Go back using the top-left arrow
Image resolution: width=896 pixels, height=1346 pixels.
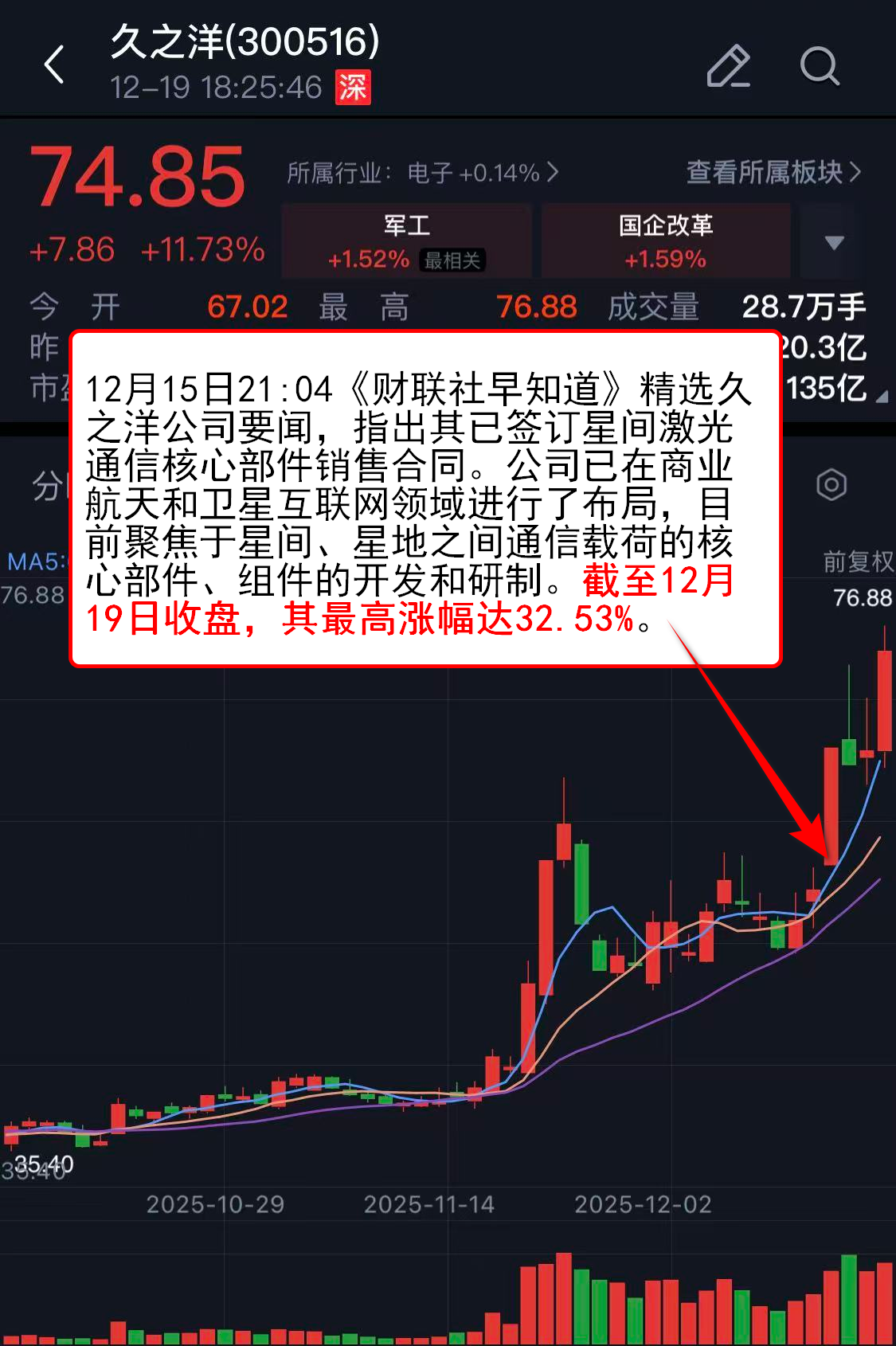click(54, 65)
